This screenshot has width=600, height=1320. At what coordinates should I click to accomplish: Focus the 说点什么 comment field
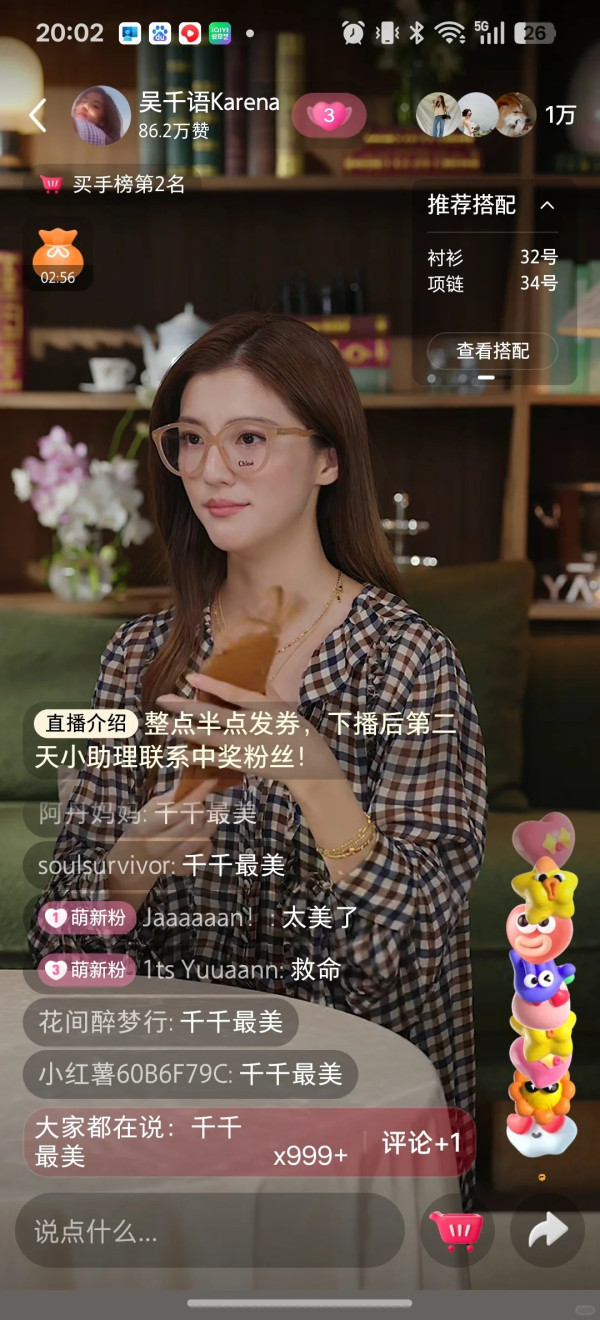click(x=209, y=1231)
